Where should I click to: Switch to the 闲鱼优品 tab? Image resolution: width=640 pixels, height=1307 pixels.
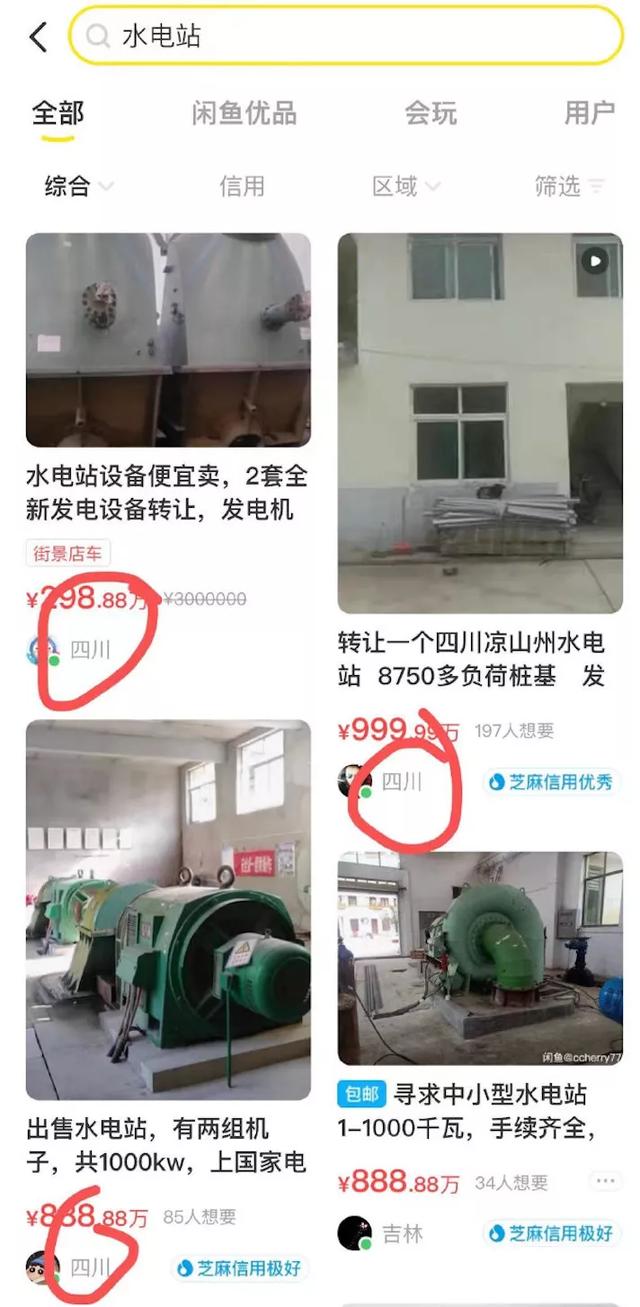pyautogui.click(x=244, y=113)
